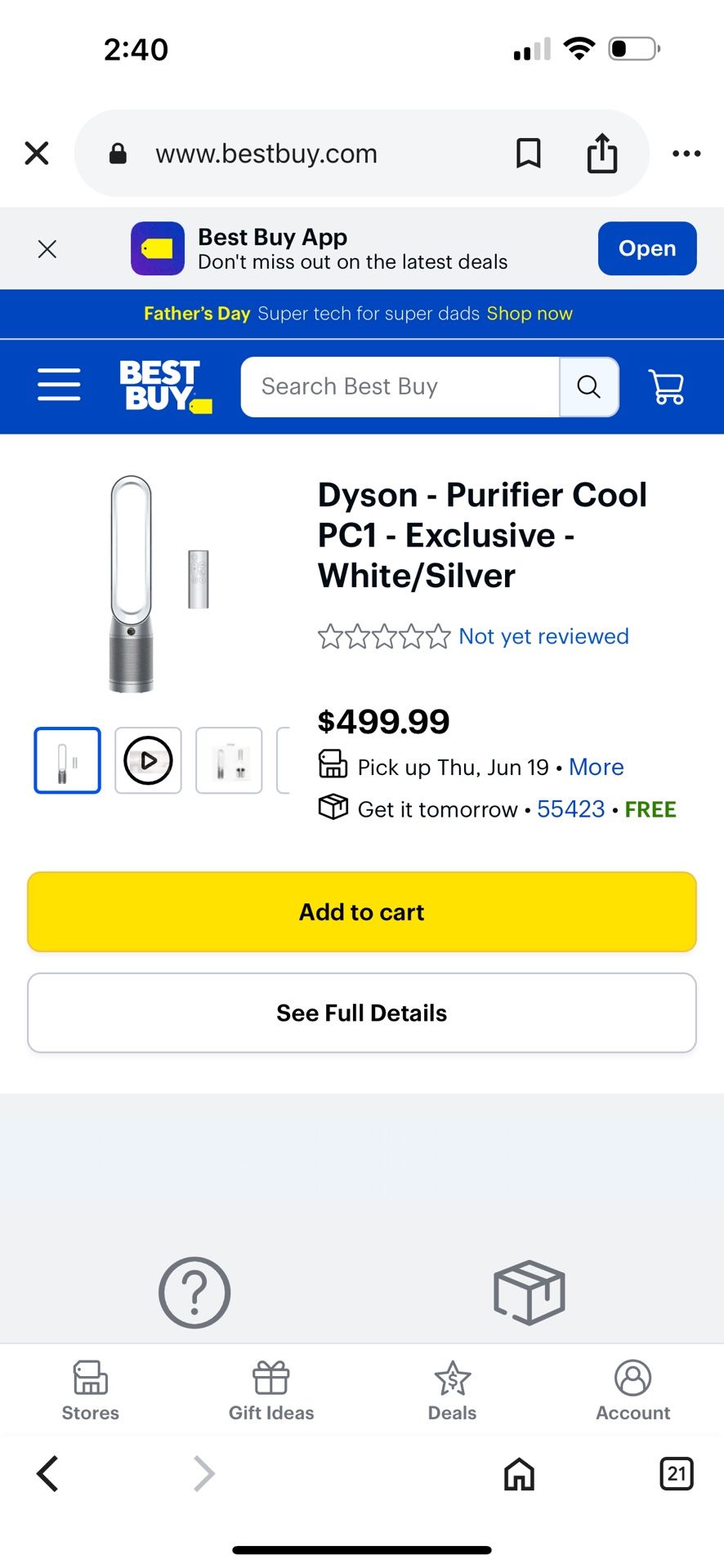This screenshot has height=1568, width=724.
Task: Follow the Father's Day Shop now link
Action: click(x=530, y=314)
